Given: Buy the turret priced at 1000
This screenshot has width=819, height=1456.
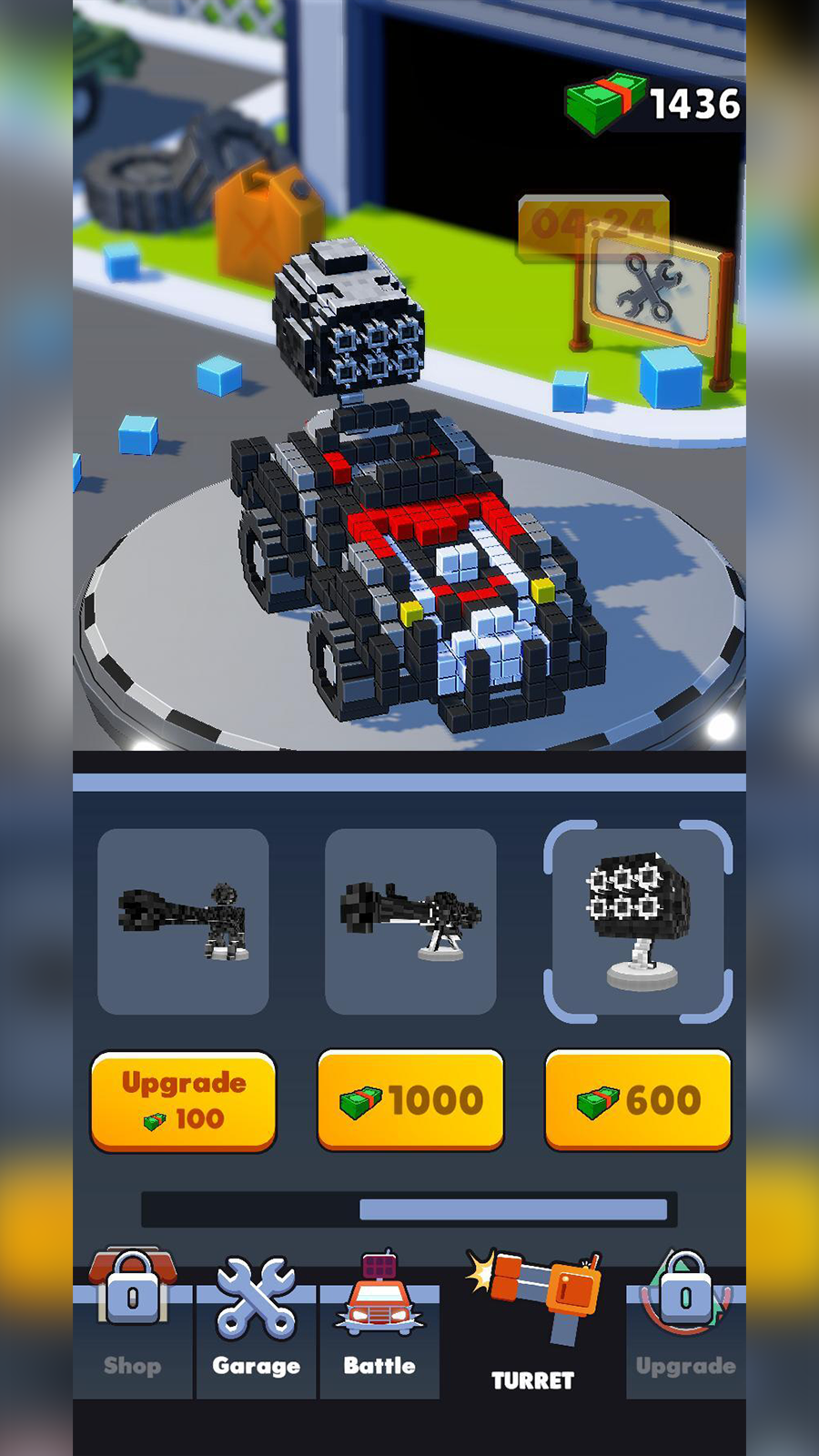Looking at the screenshot, I should [410, 1100].
